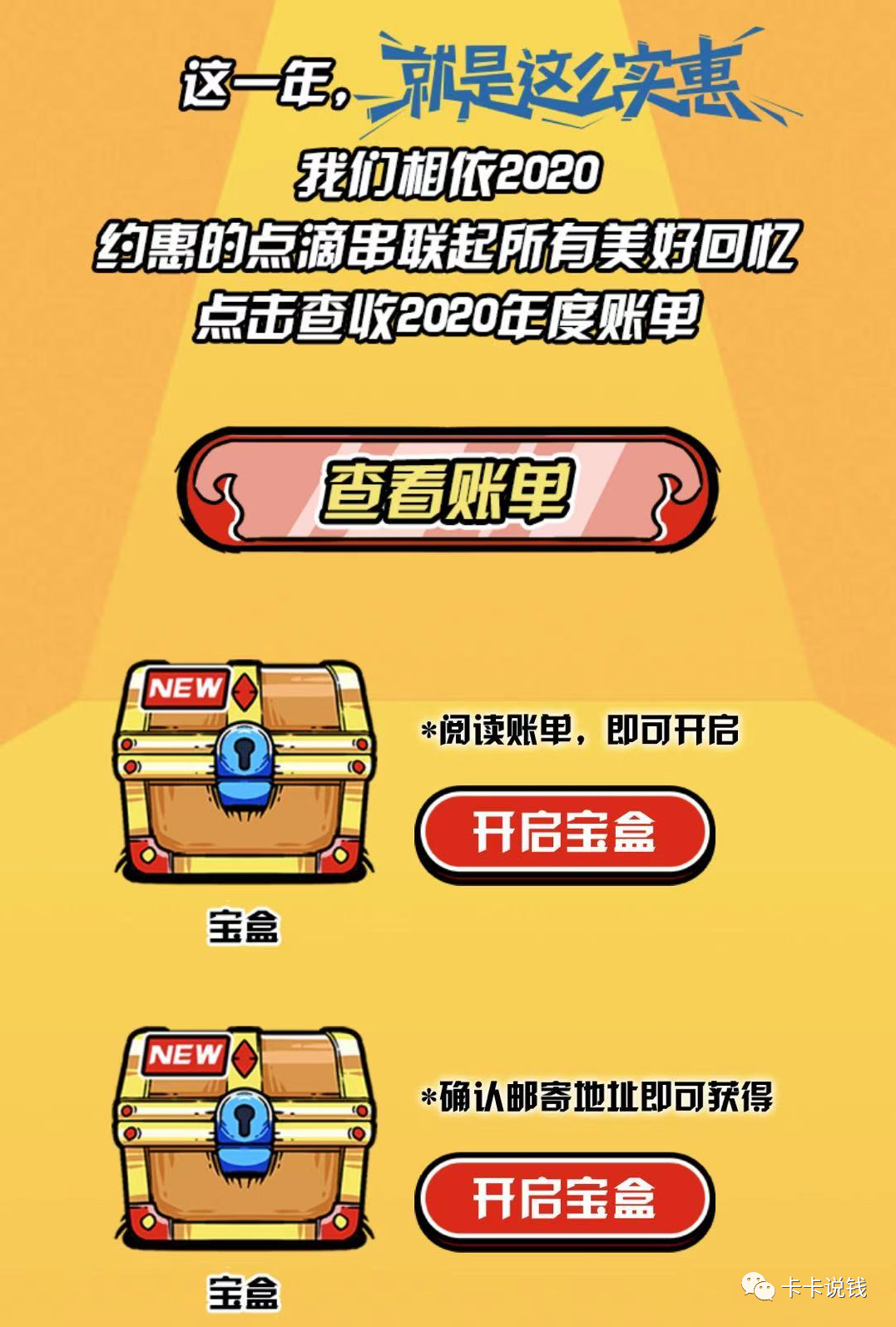Open the treasure box for confirming mailing address
The height and width of the screenshot is (1327, 896).
point(564,1199)
